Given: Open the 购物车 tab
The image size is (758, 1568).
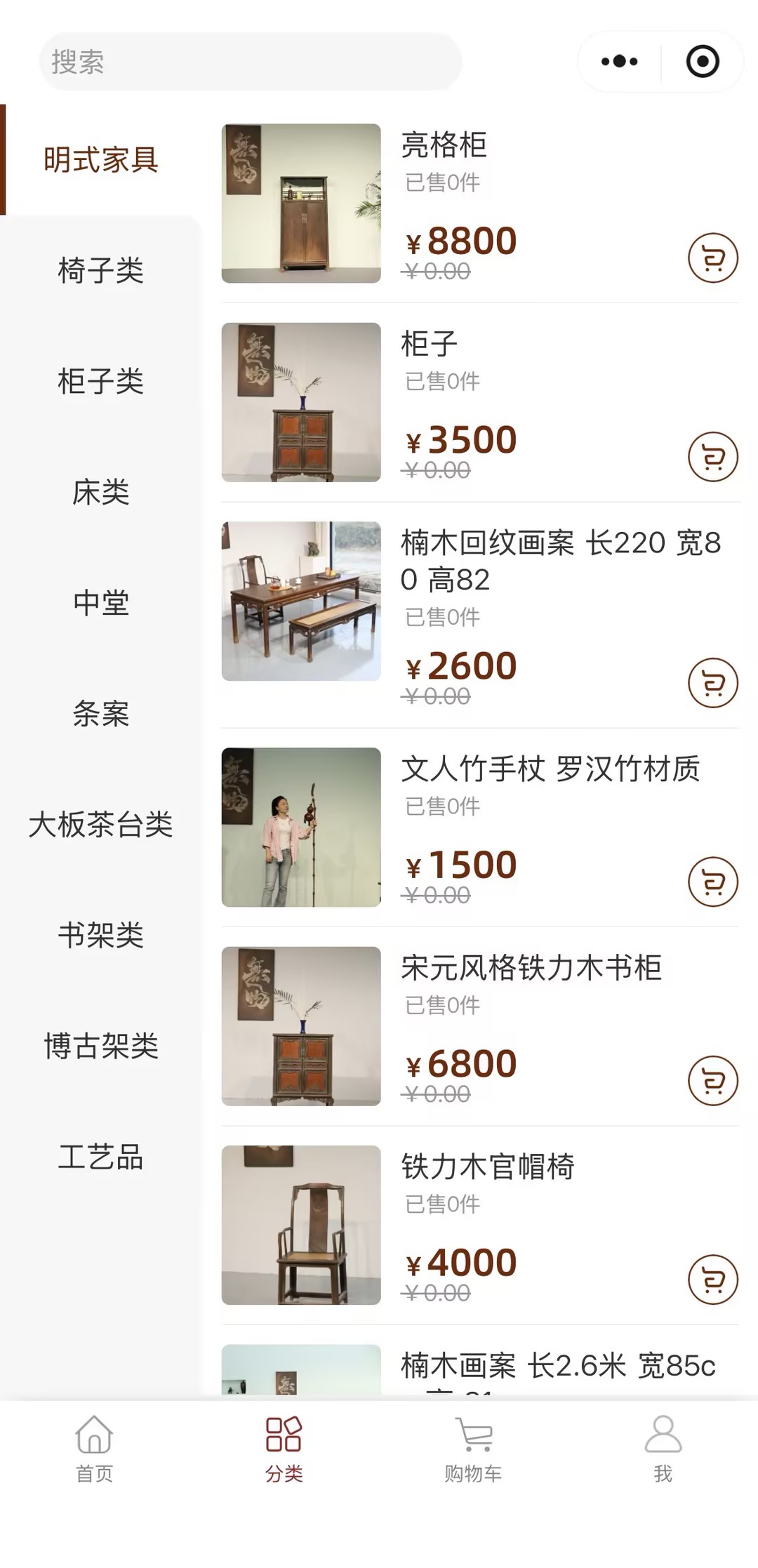Looking at the screenshot, I should (473, 1449).
